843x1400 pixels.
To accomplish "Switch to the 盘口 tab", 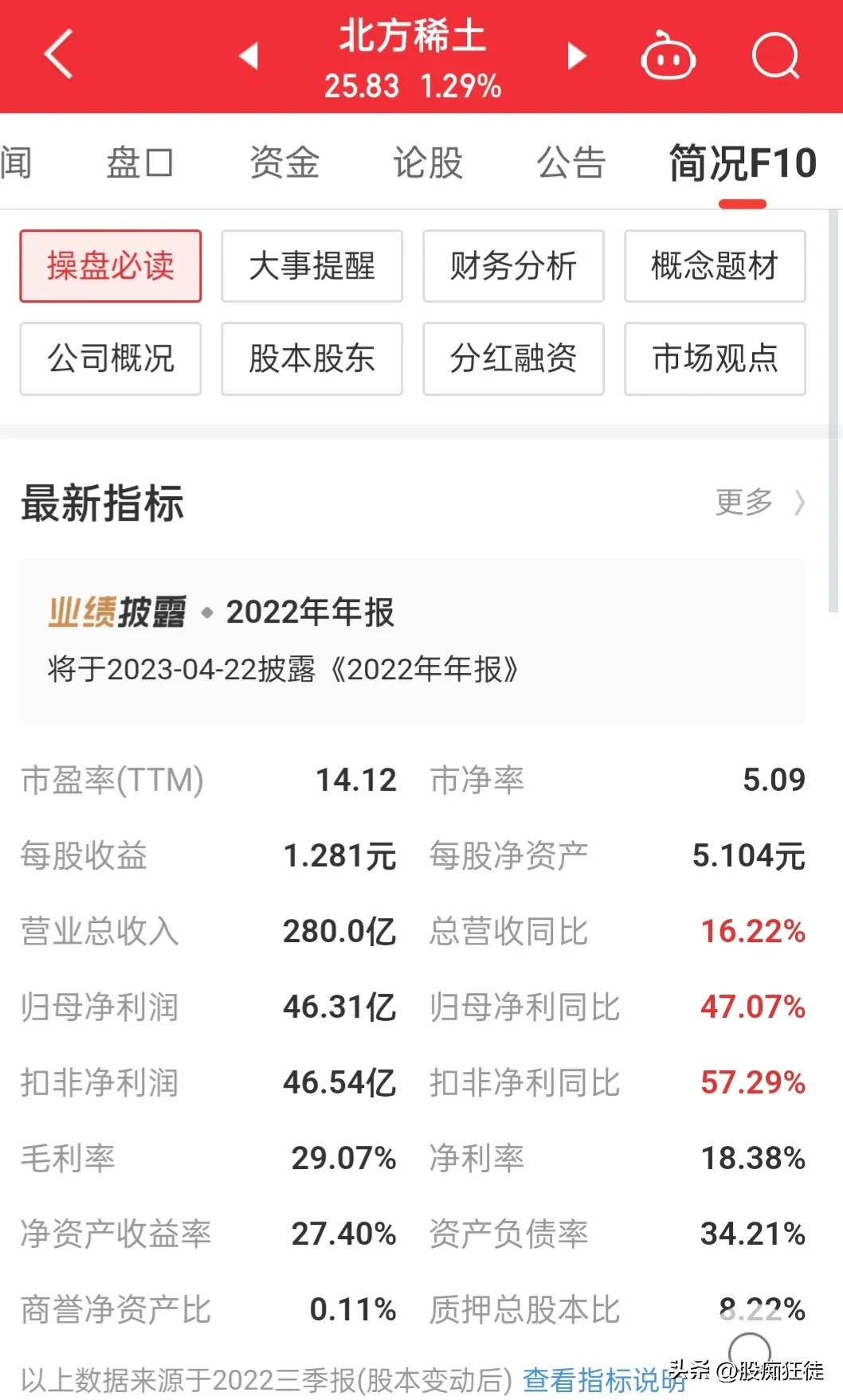I will point(140,162).
